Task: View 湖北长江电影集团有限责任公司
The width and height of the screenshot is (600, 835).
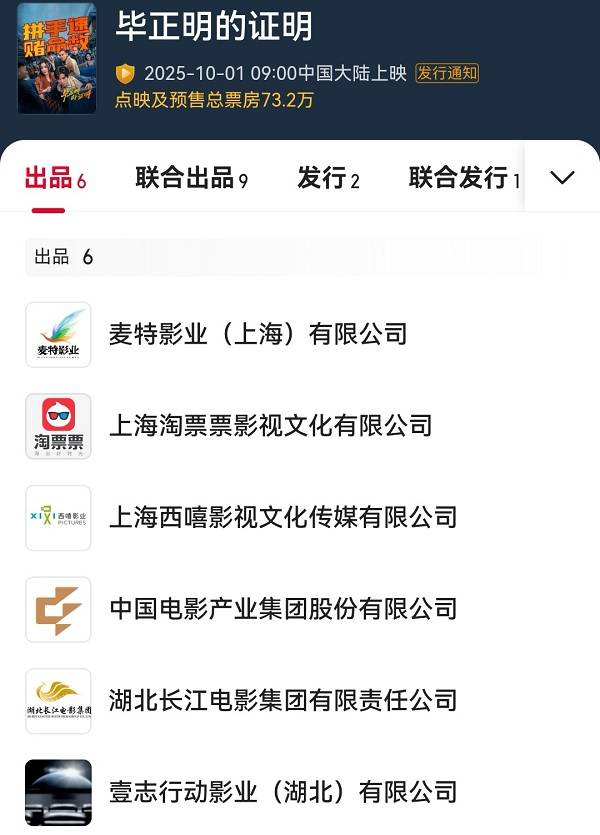Action: (x=282, y=700)
